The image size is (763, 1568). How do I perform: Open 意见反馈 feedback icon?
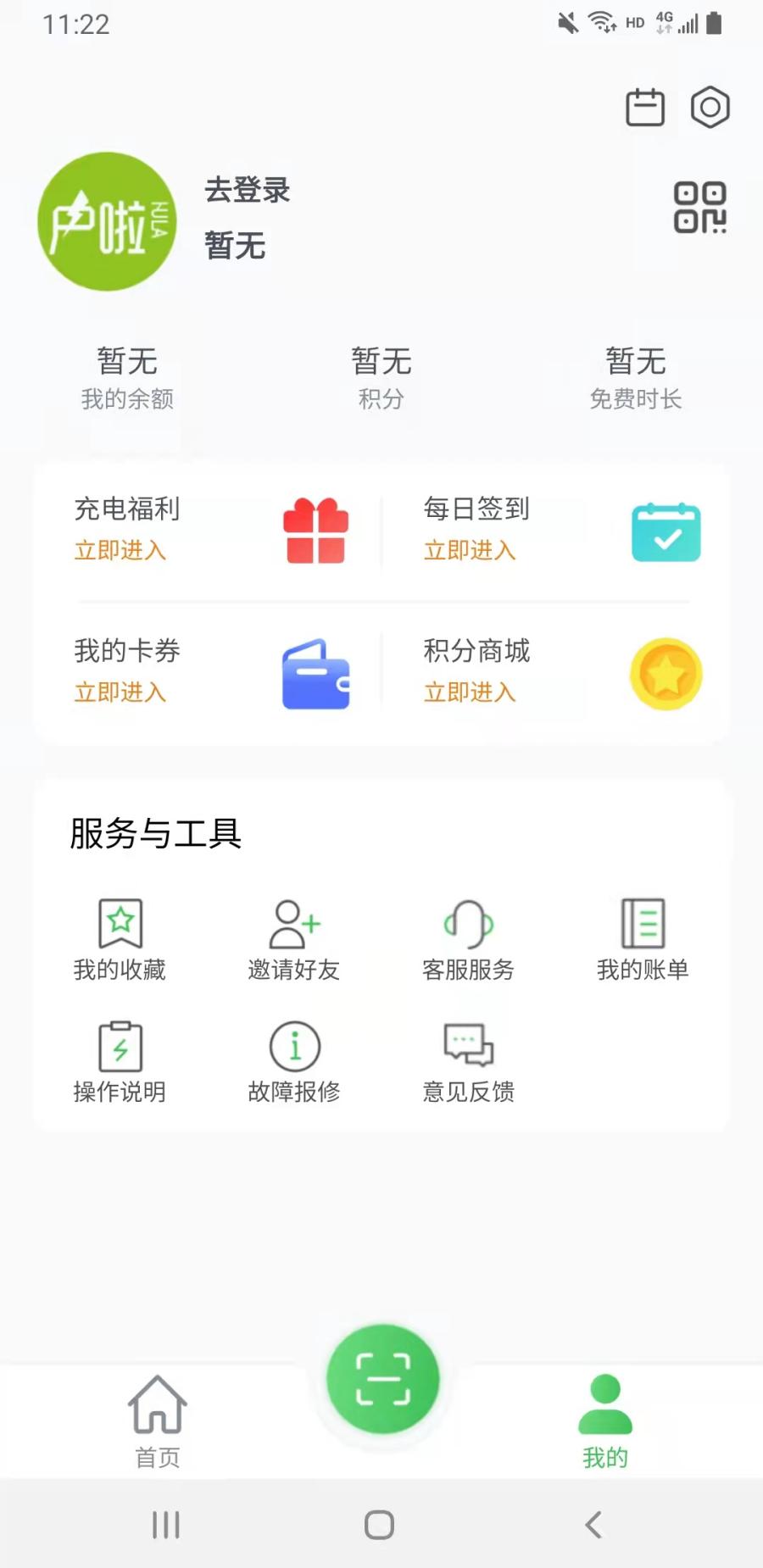pos(468,1047)
